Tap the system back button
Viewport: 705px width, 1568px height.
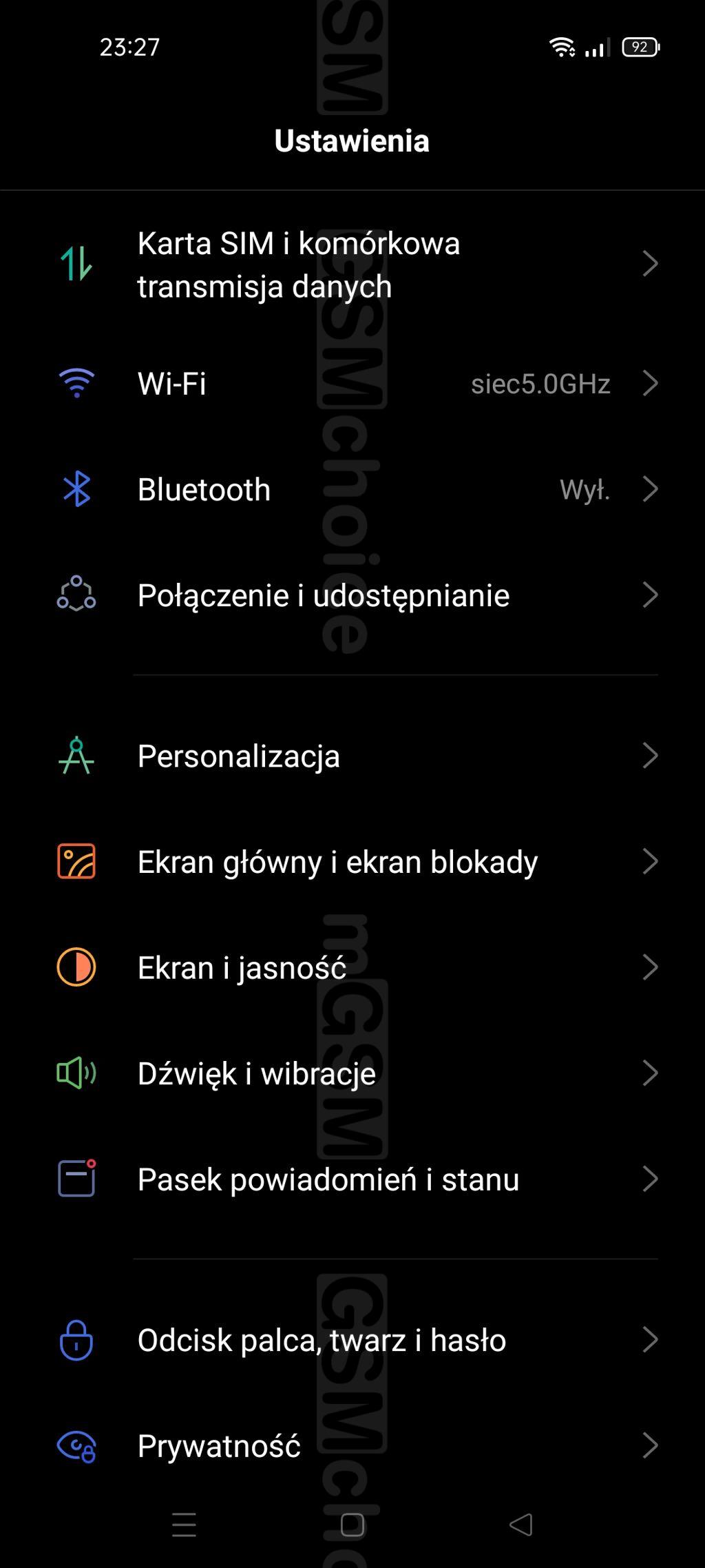coord(521,1525)
